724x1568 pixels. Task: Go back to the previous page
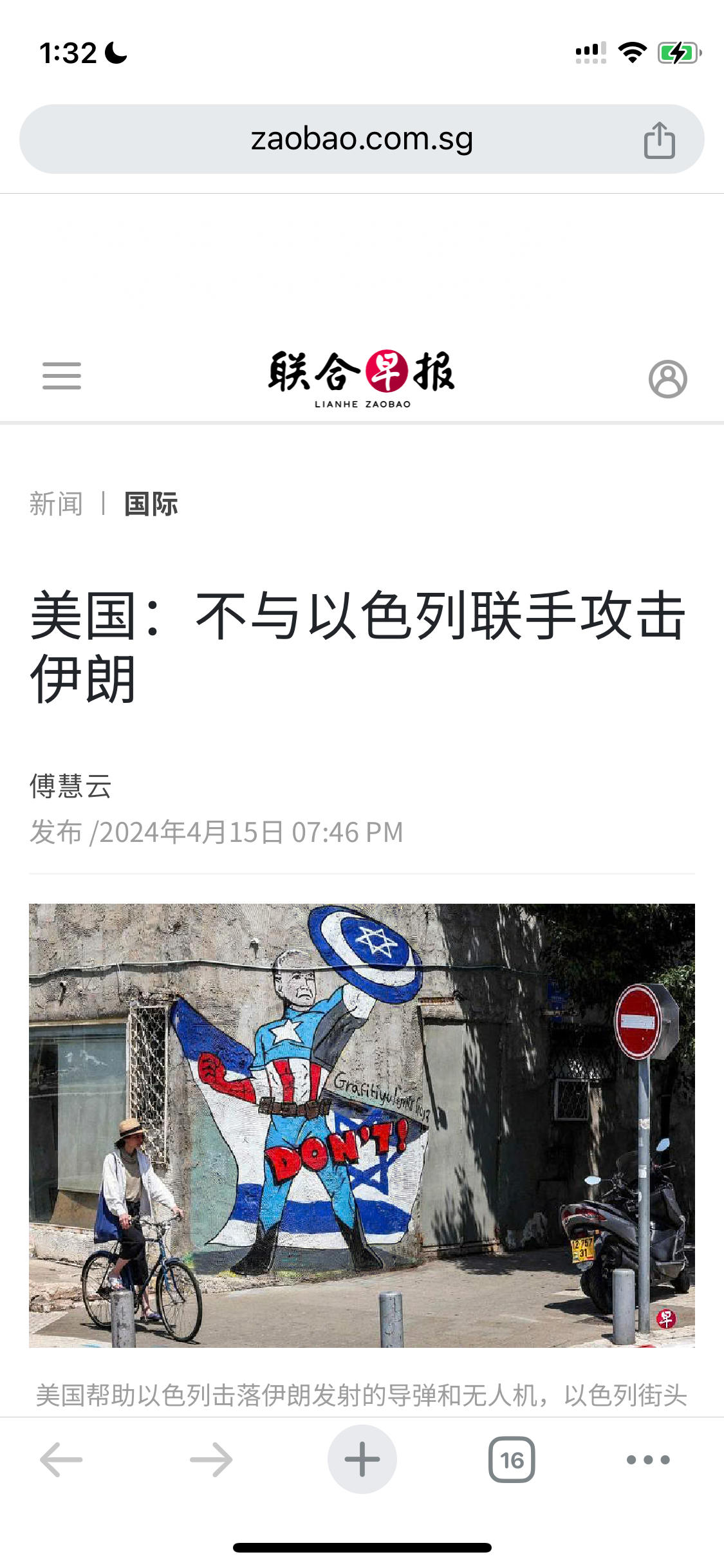pos(61,1460)
